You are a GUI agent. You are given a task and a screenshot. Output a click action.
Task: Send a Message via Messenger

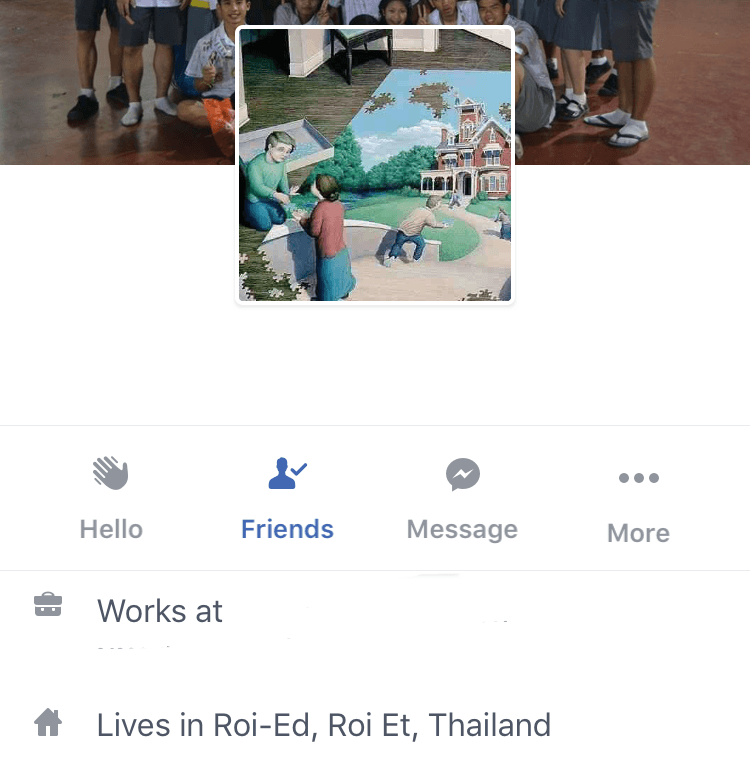click(x=462, y=497)
